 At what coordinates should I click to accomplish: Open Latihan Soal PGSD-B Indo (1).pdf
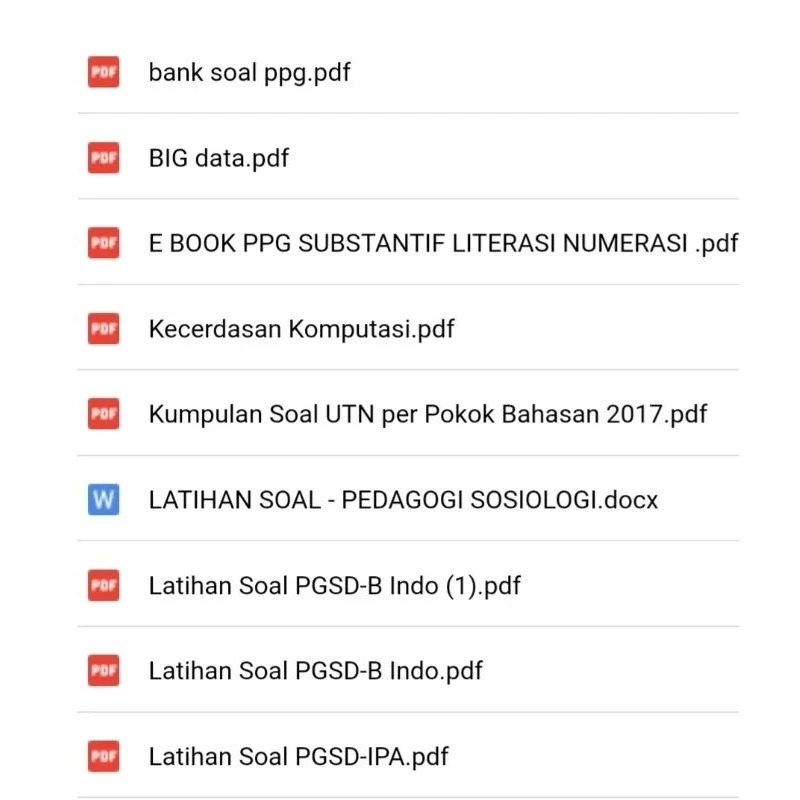tap(334, 585)
